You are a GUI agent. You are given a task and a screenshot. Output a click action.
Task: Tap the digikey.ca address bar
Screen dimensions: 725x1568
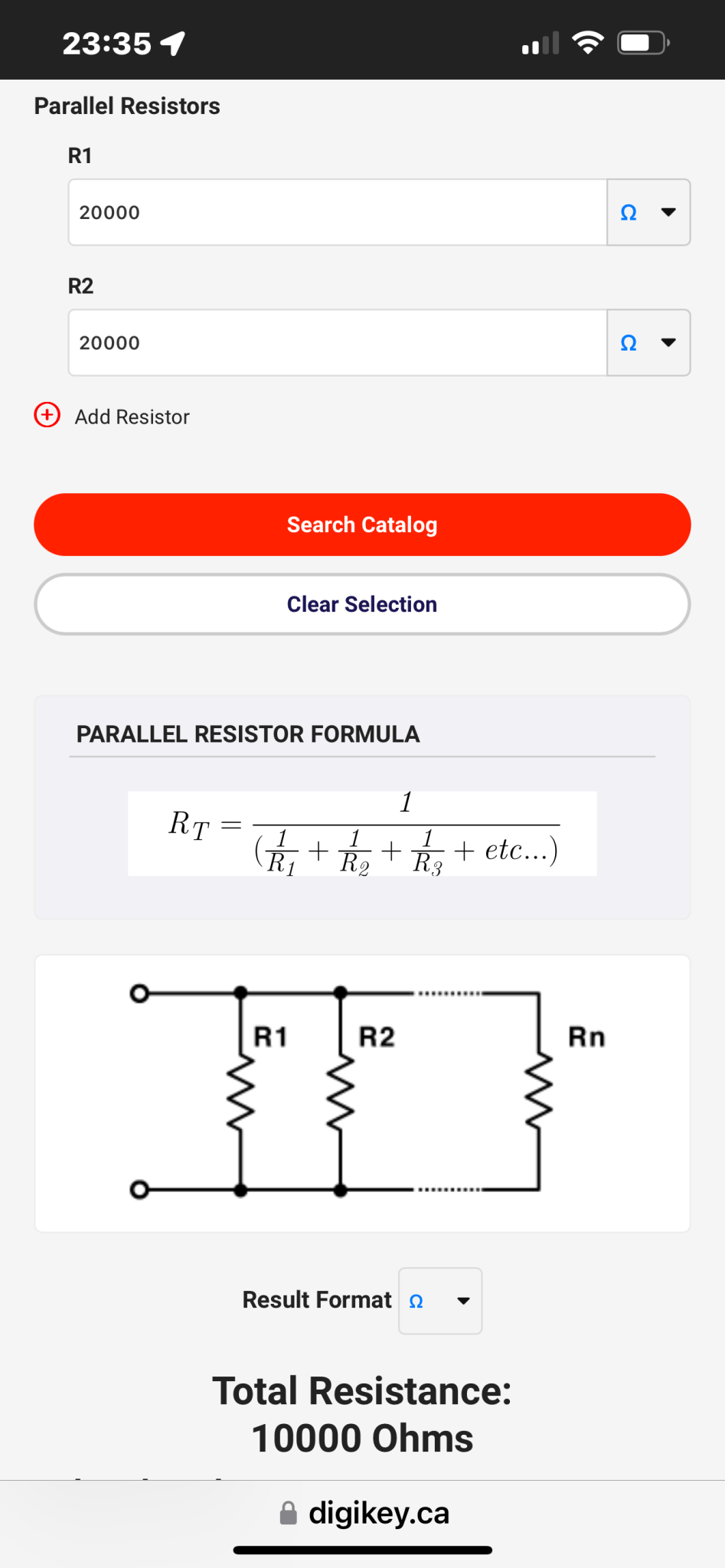click(x=364, y=1513)
